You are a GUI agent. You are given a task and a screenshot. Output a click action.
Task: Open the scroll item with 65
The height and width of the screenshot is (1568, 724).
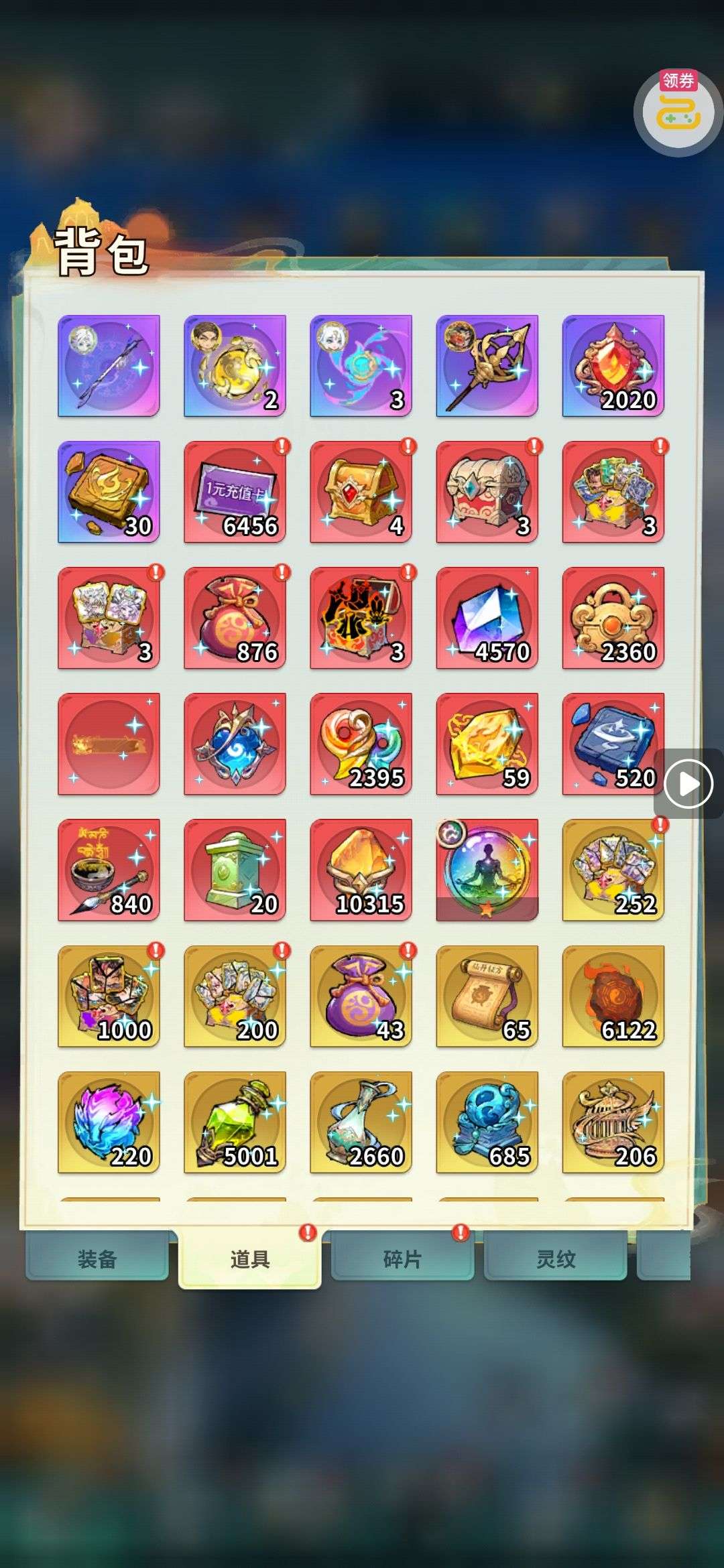487,996
